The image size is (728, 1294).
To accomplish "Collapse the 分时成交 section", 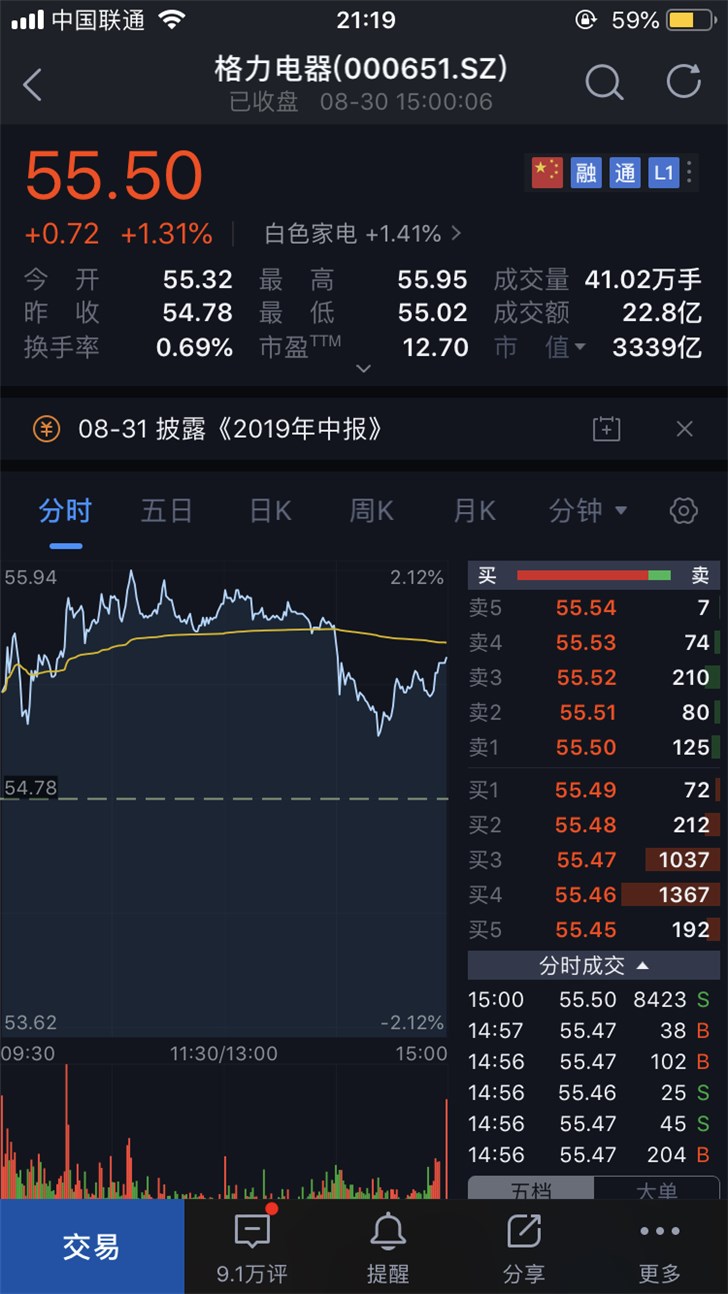I will click(594, 966).
